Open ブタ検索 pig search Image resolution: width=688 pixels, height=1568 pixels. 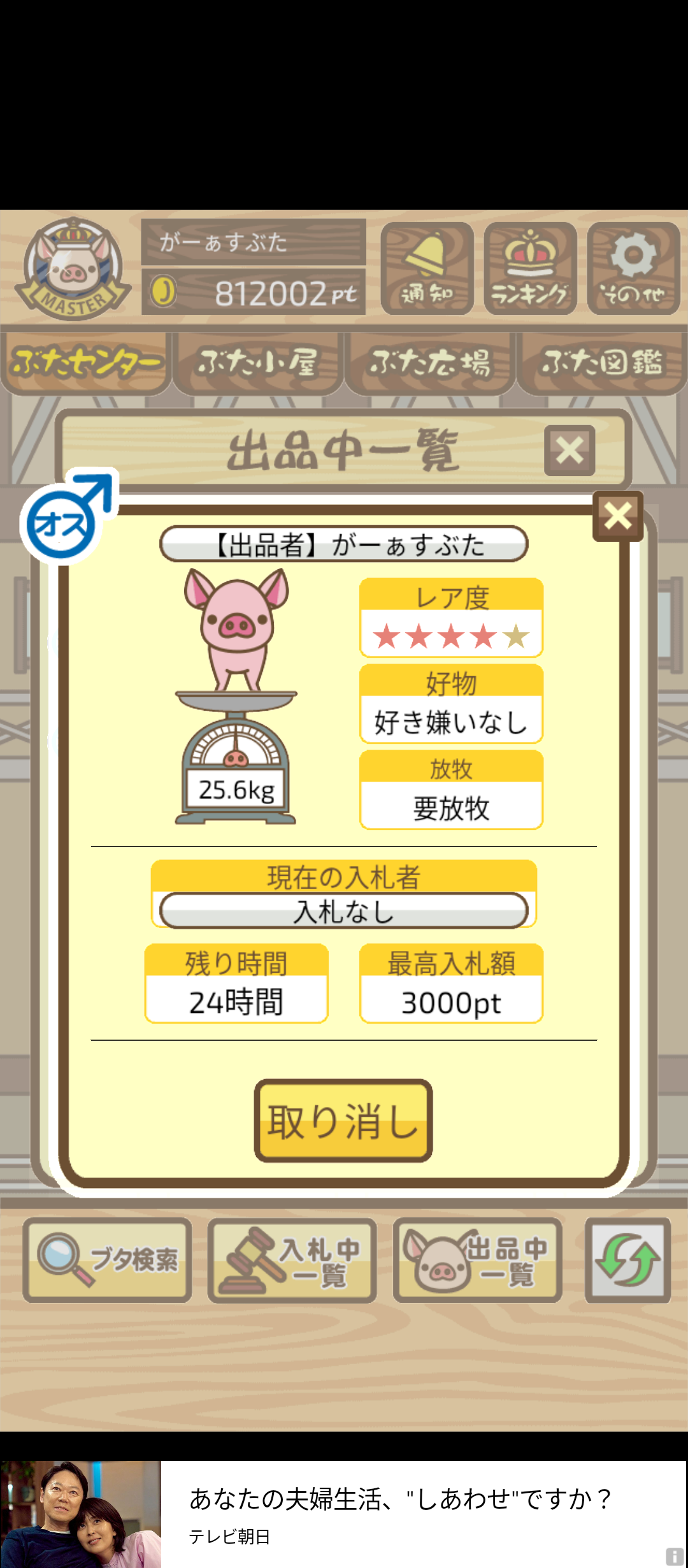click(108, 1259)
